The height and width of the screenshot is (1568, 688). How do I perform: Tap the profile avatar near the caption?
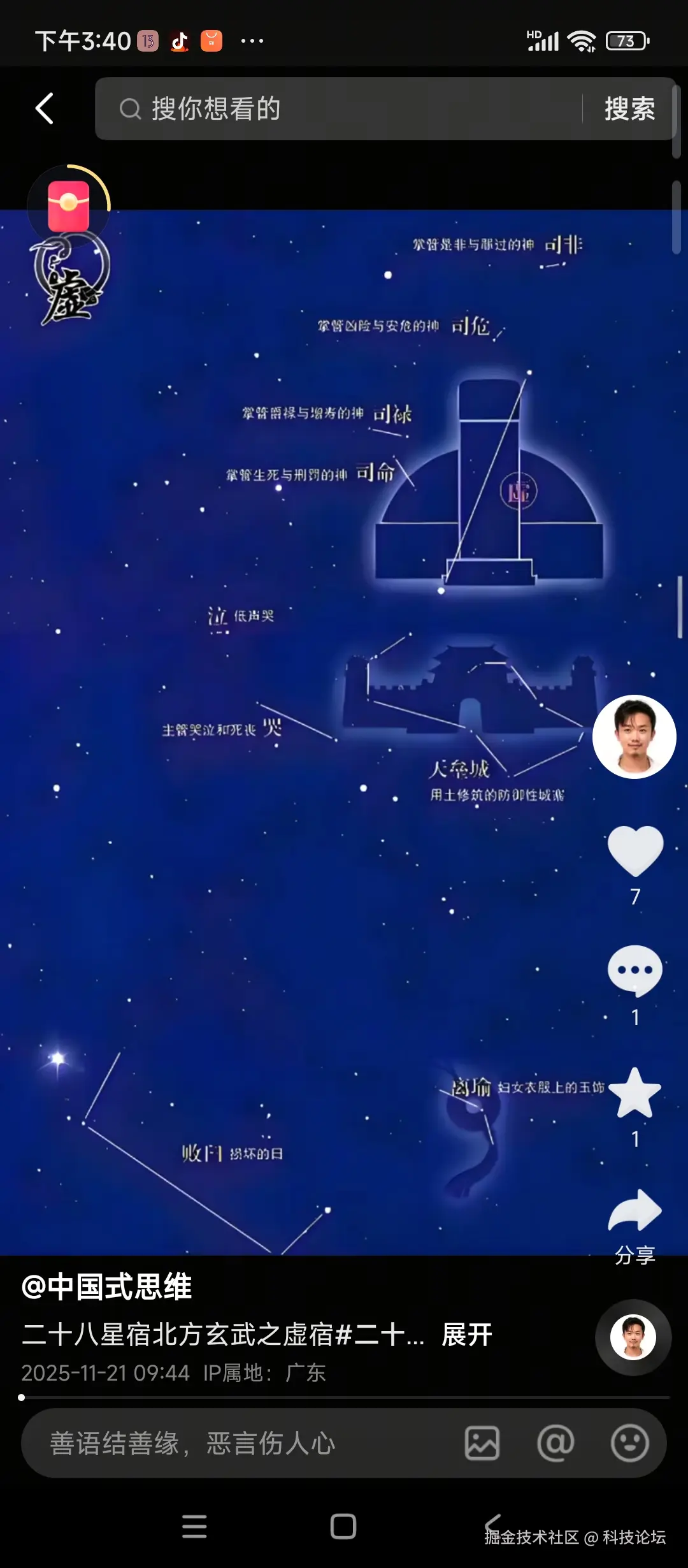[x=632, y=1337]
